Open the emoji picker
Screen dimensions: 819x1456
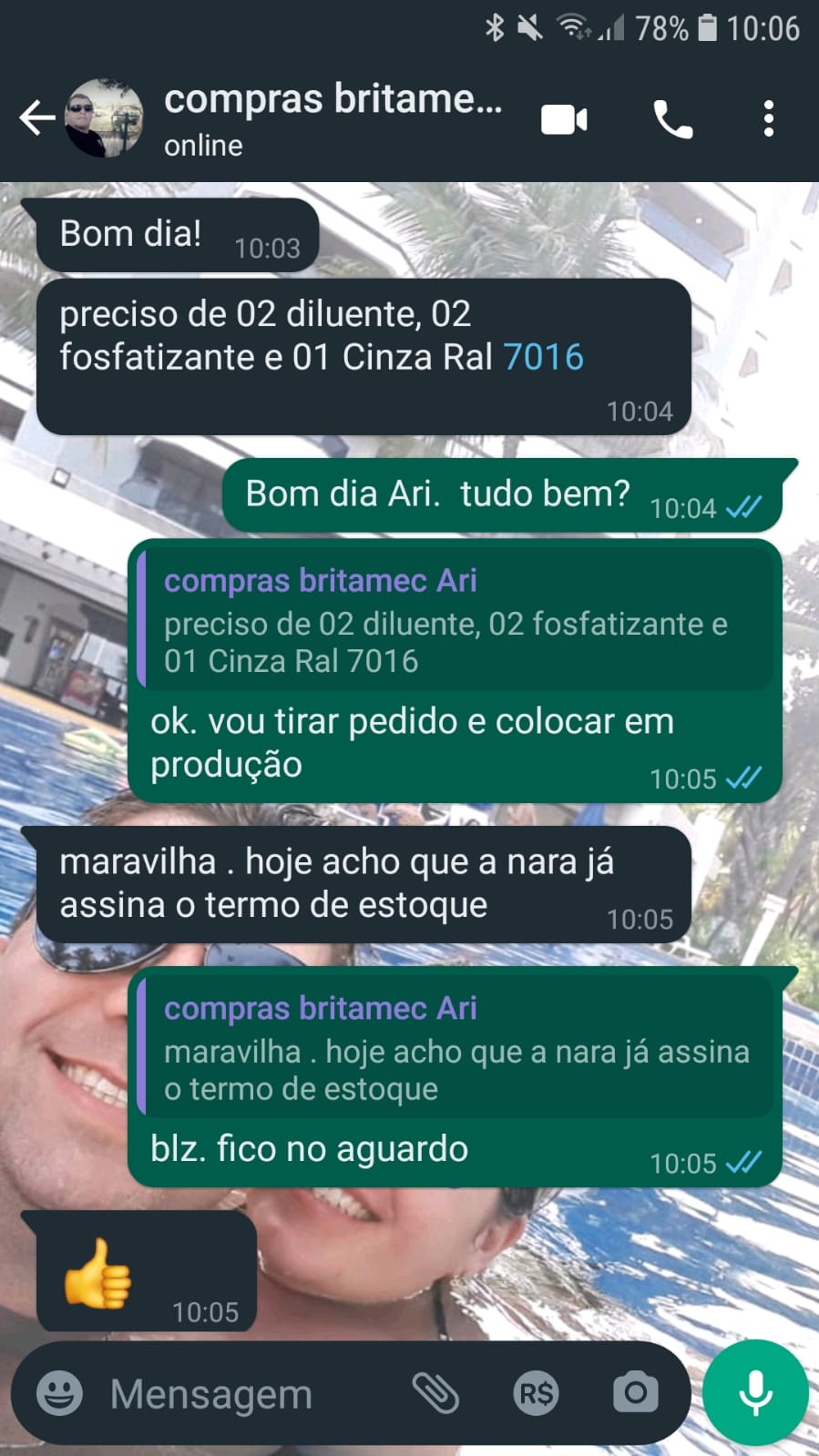pyautogui.click(x=59, y=1393)
